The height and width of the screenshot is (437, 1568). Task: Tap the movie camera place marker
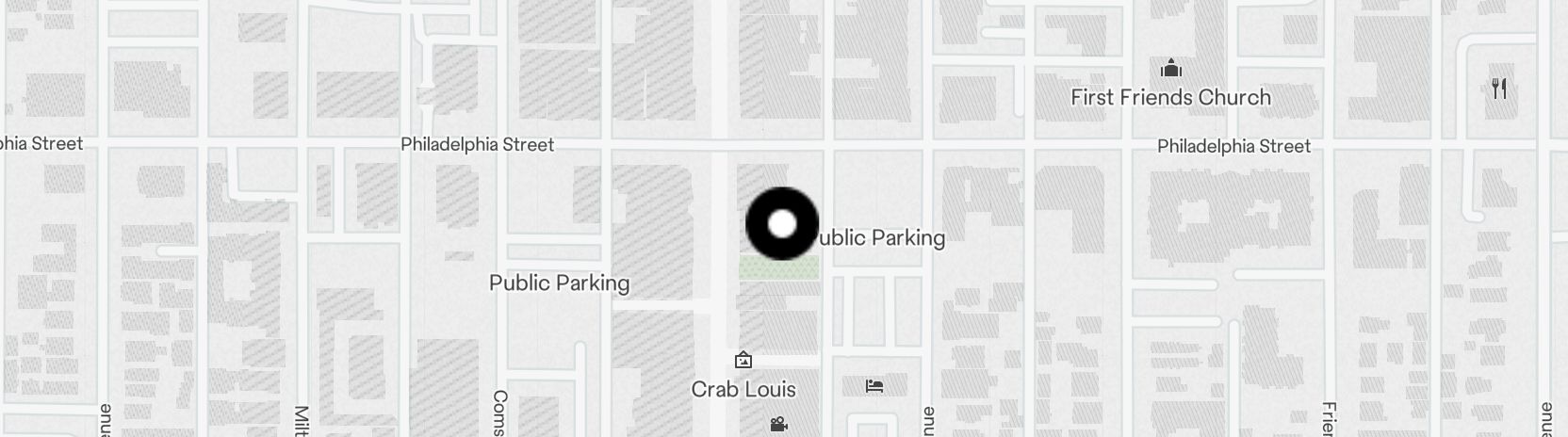778,425
